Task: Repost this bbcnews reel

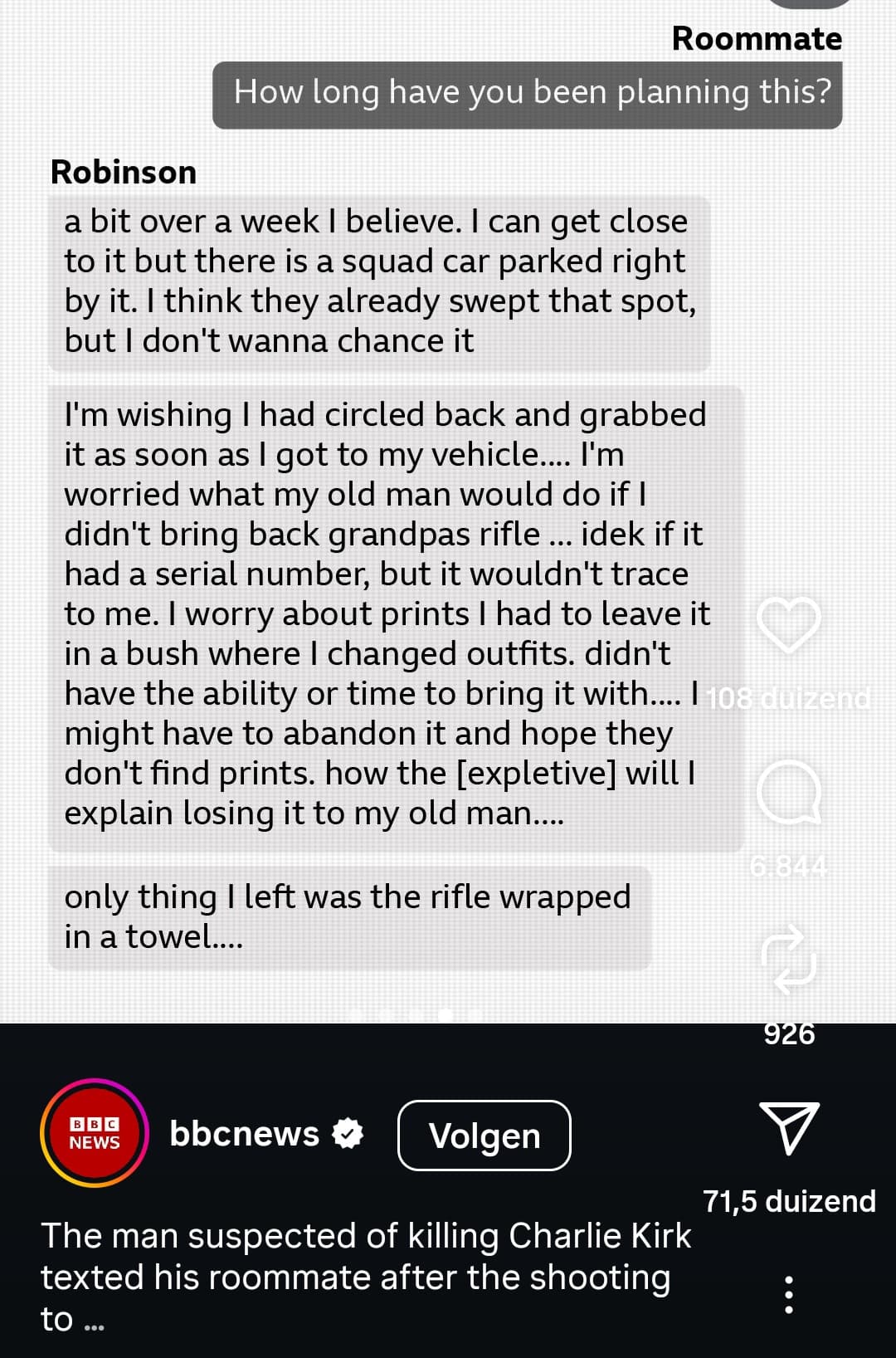Action: (x=789, y=960)
